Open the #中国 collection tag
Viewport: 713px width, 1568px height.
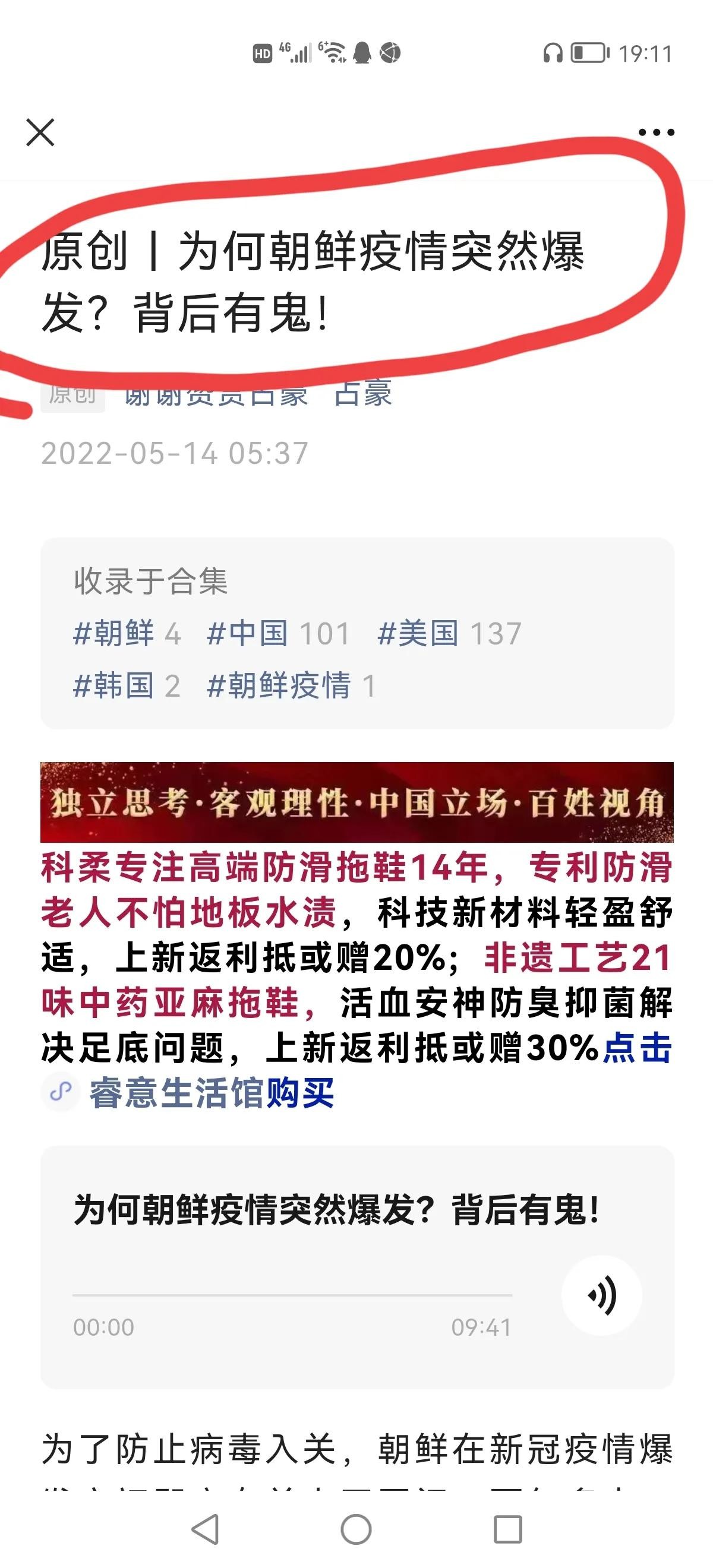pos(277,634)
